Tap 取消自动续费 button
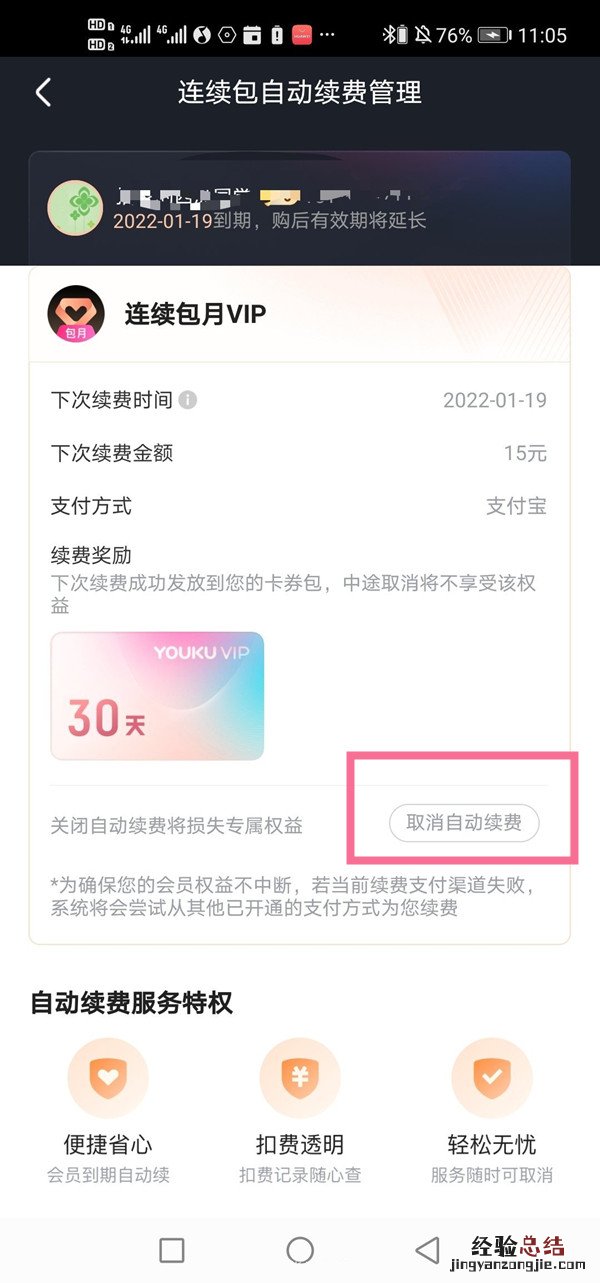The image size is (600, 1283). pyautogui.click(x=464, y=824)
